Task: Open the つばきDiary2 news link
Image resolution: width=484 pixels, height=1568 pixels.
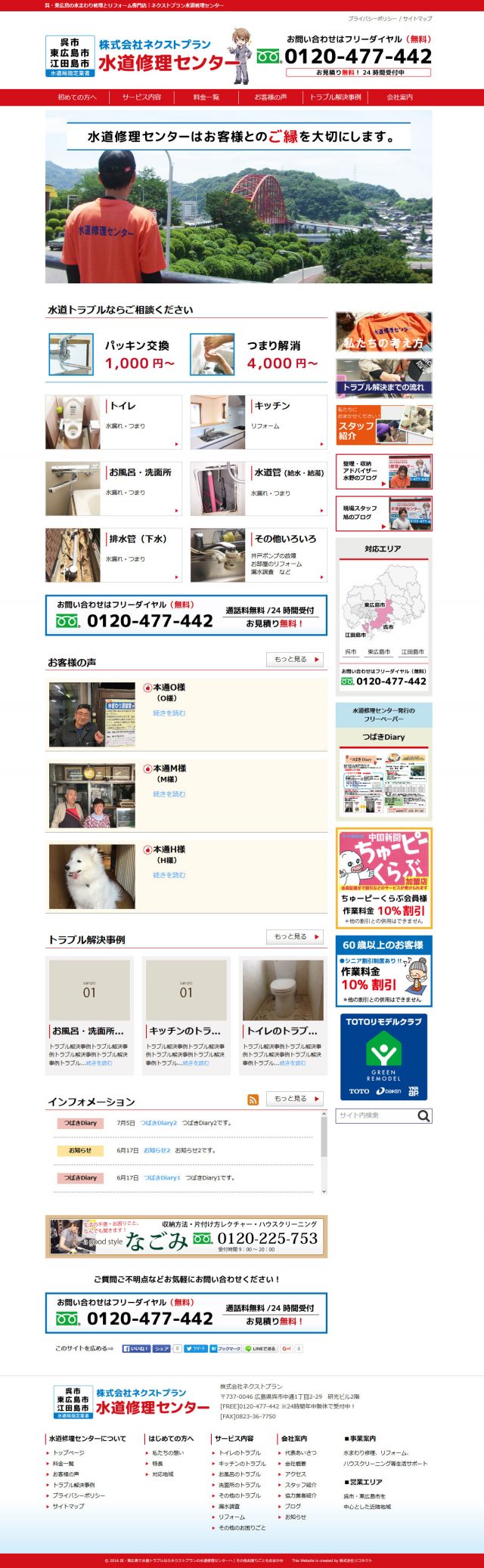Action: click(x=158, y=1123)
